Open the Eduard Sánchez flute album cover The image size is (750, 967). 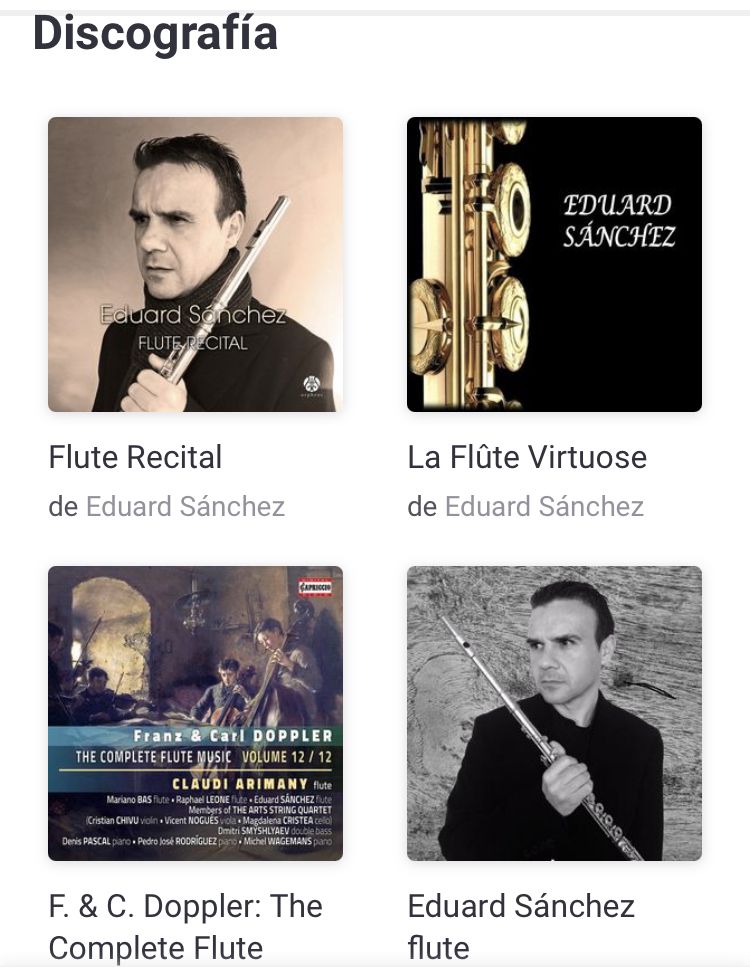pos(554,713)
